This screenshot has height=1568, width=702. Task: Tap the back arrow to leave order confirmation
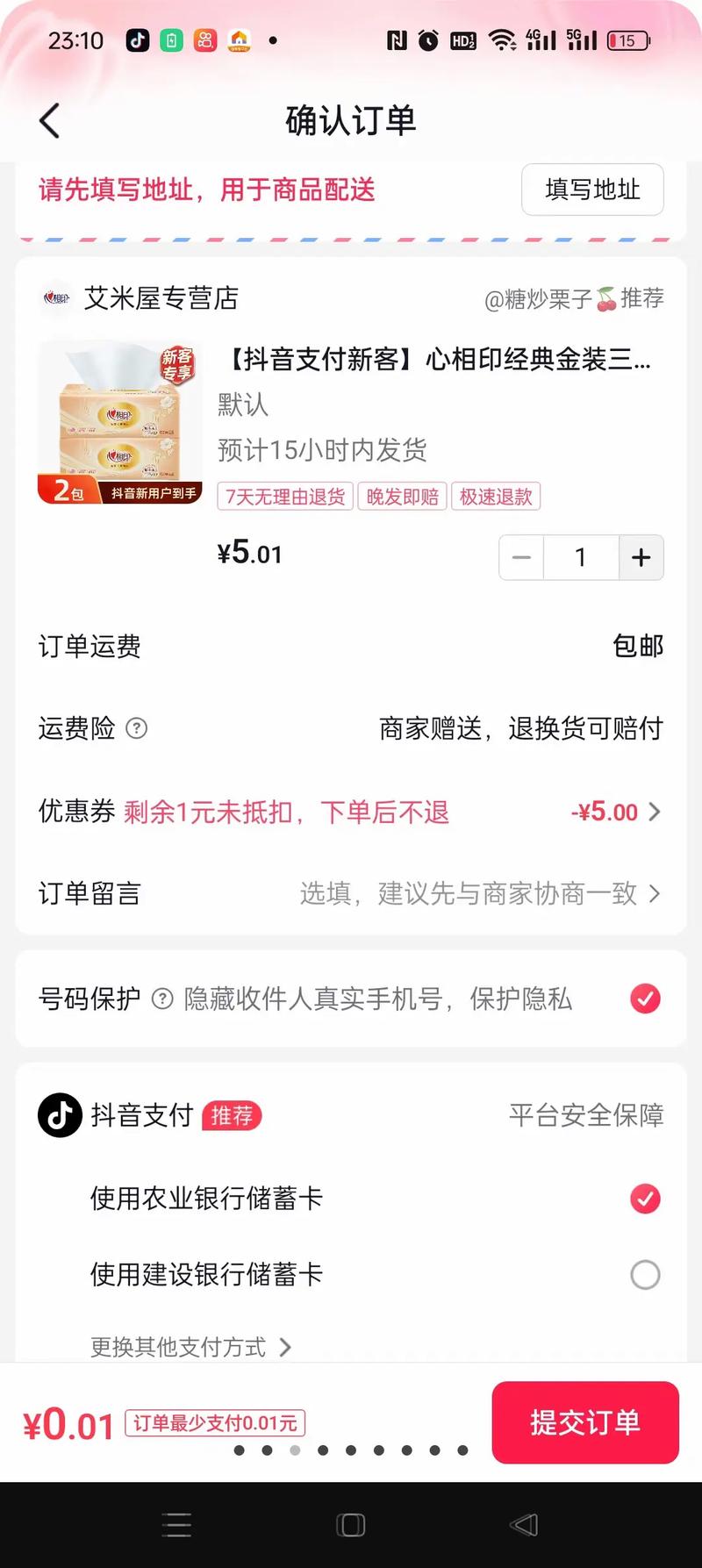[x=50, y=120]
